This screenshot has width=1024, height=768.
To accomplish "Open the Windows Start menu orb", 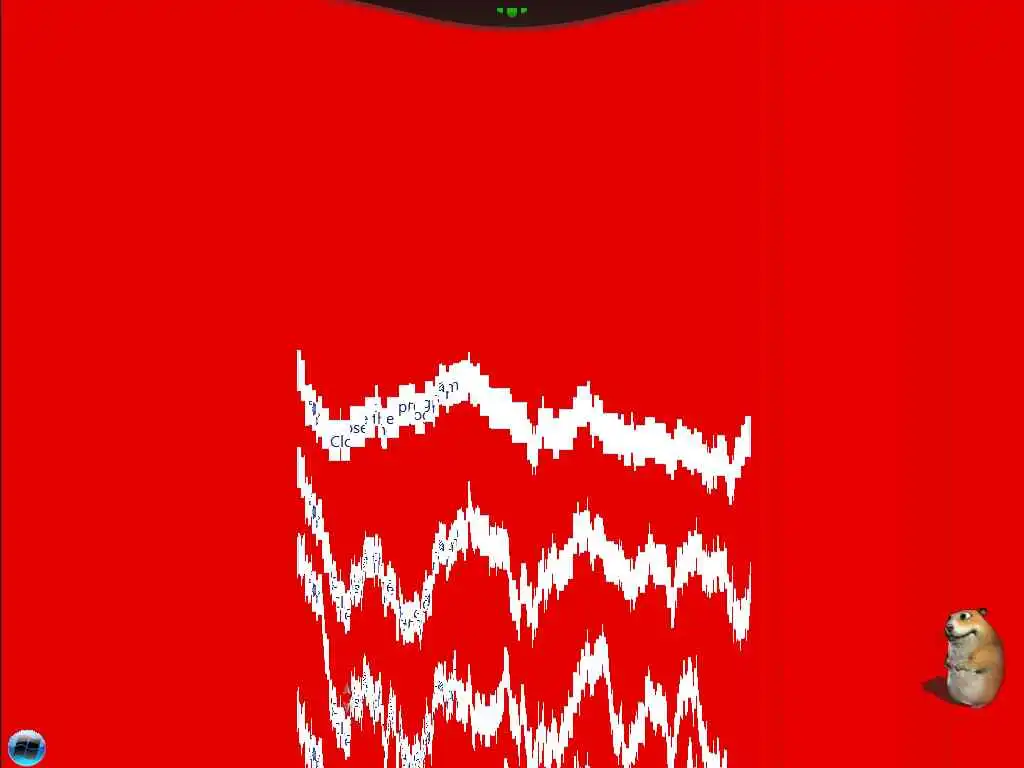I will (x=27, y=746).
